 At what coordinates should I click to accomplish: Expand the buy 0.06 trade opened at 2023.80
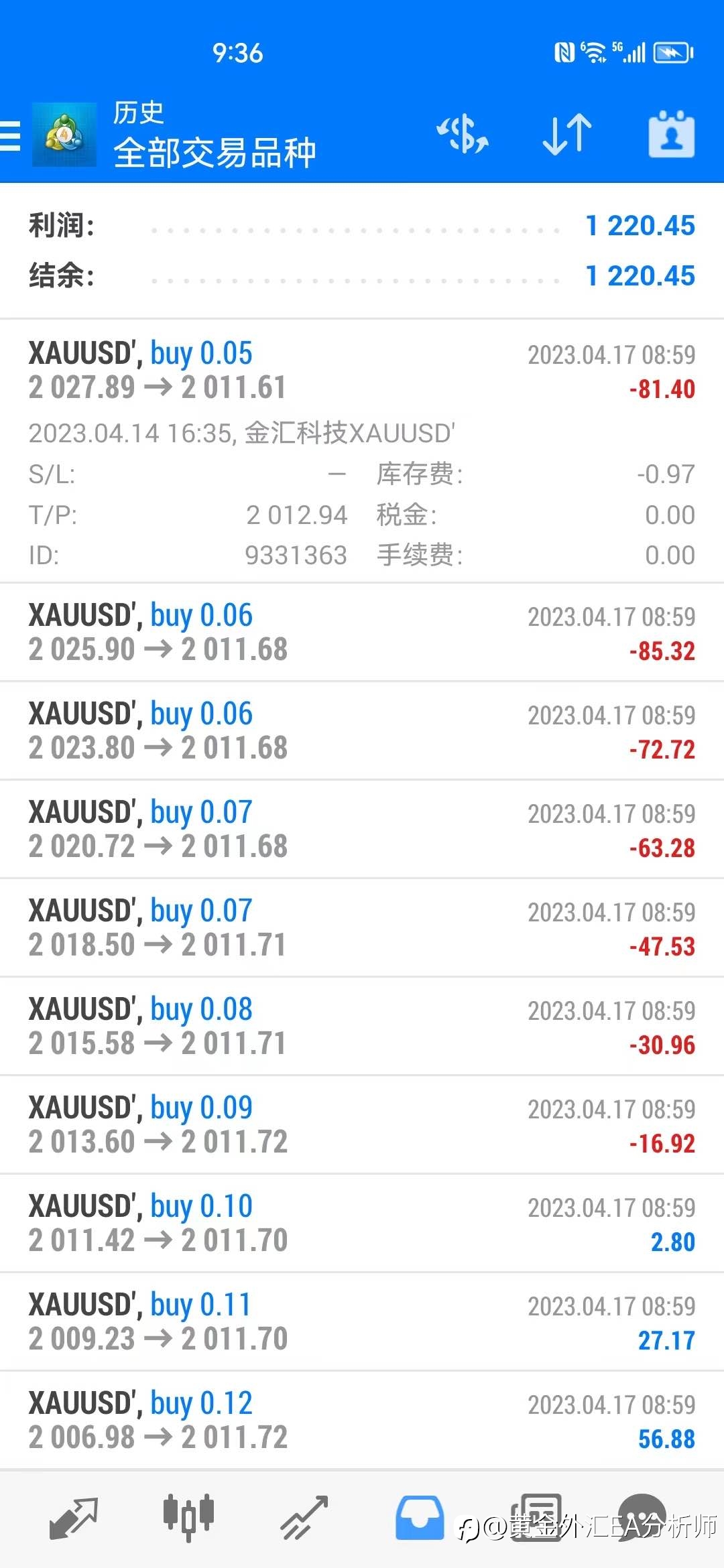tap(362, 730)
